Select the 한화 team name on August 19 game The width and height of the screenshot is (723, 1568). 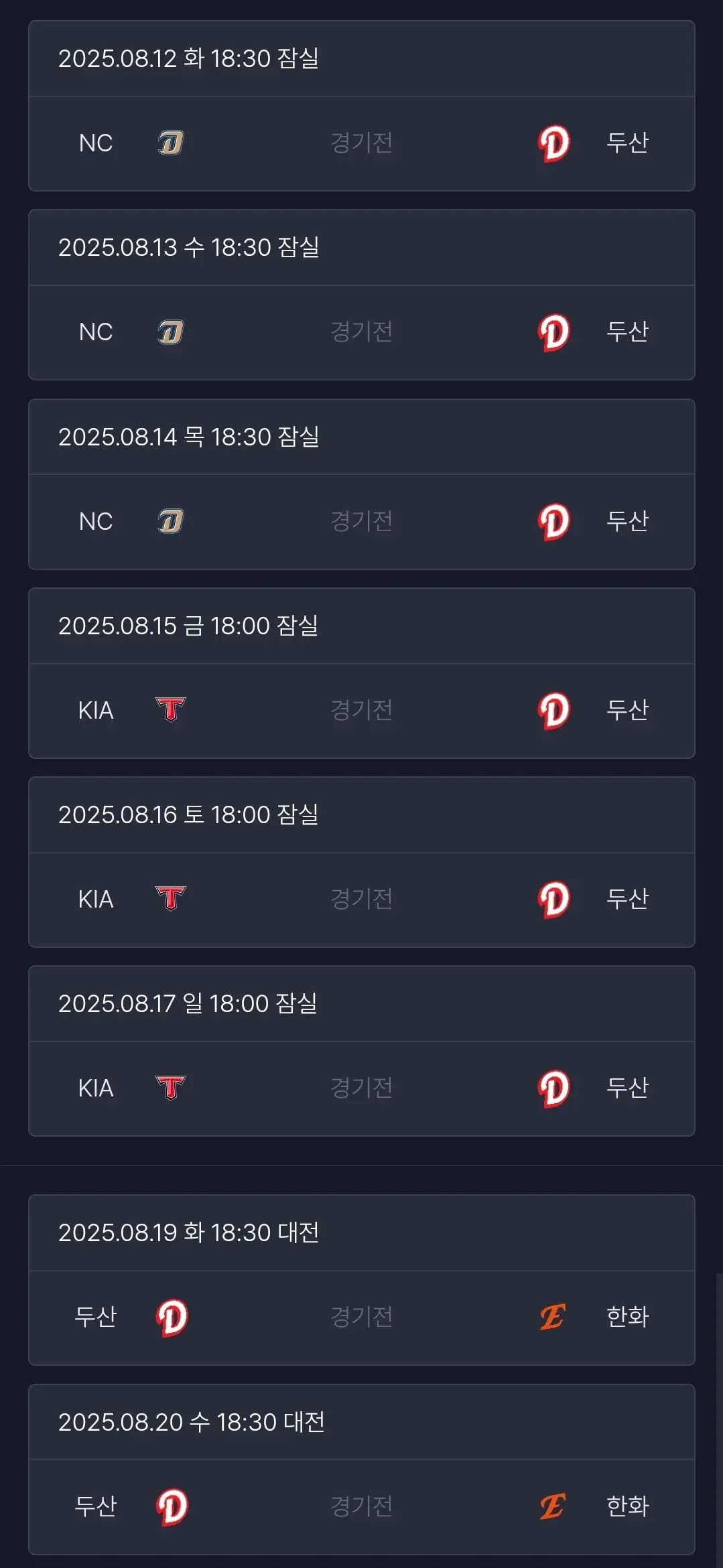pyautogui.click(x=628, y=1317)
